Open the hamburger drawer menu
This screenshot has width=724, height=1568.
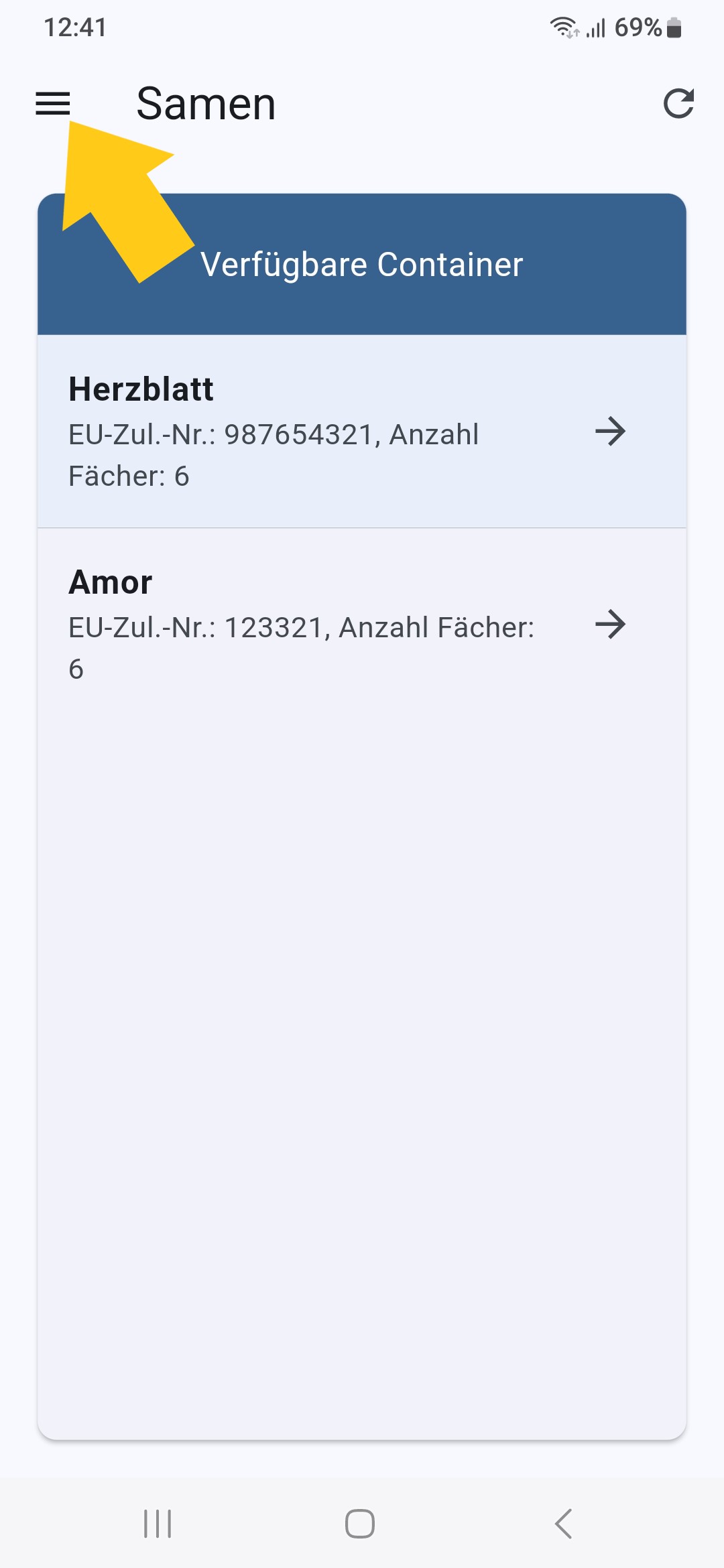tap(53, 104)
